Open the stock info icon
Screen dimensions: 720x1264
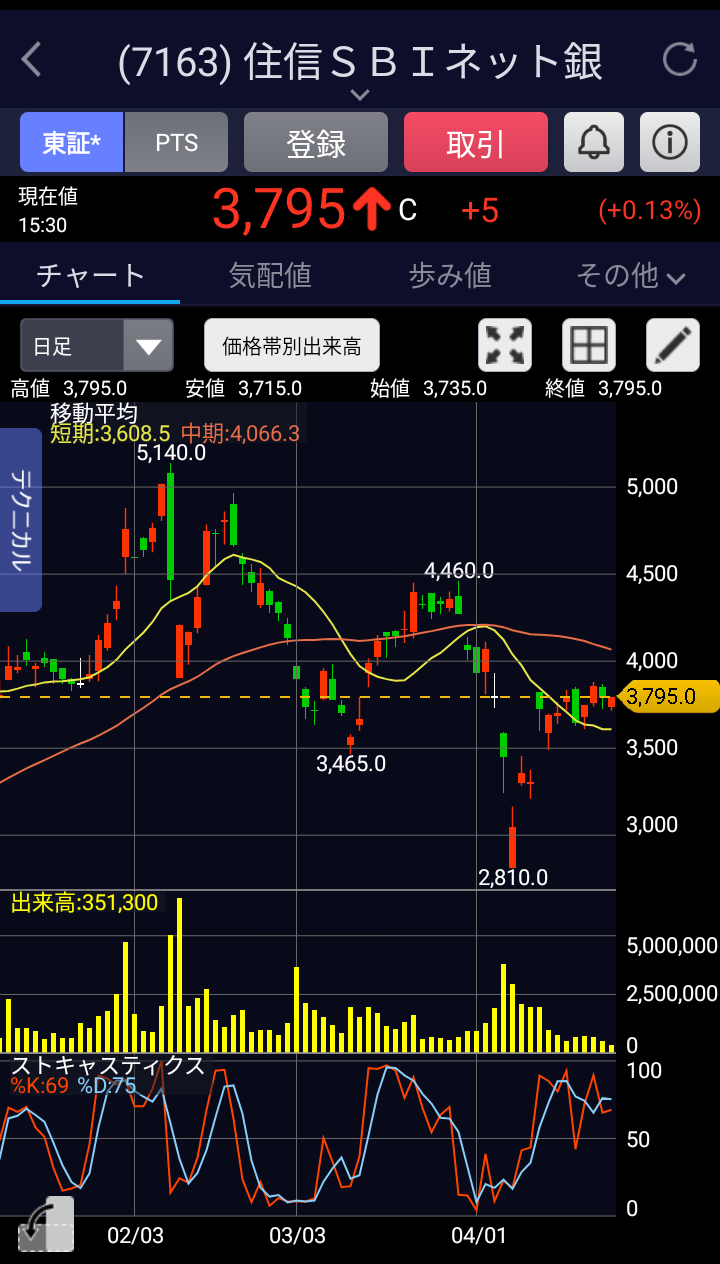pos(670,143)
